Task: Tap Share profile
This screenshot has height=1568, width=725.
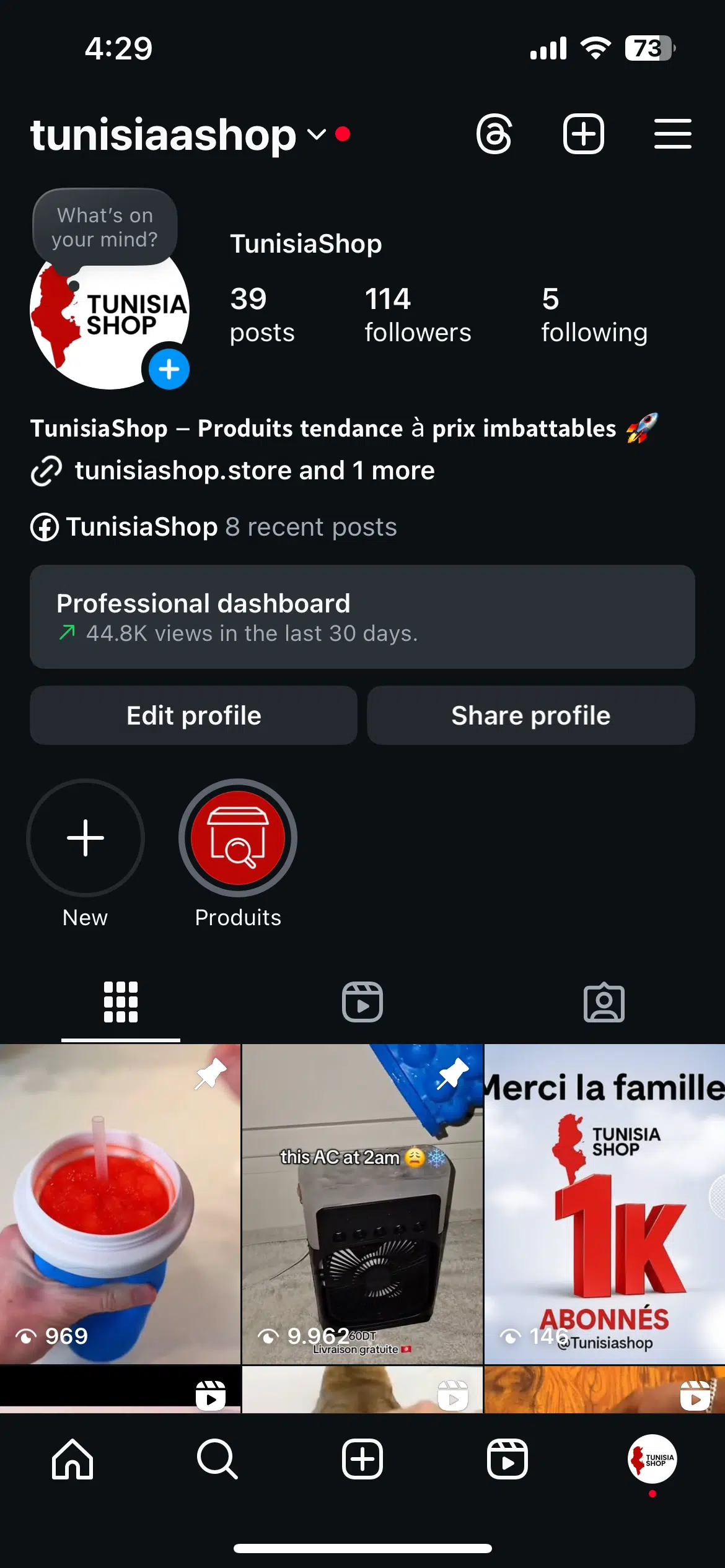Action: (x=530, y=715)
